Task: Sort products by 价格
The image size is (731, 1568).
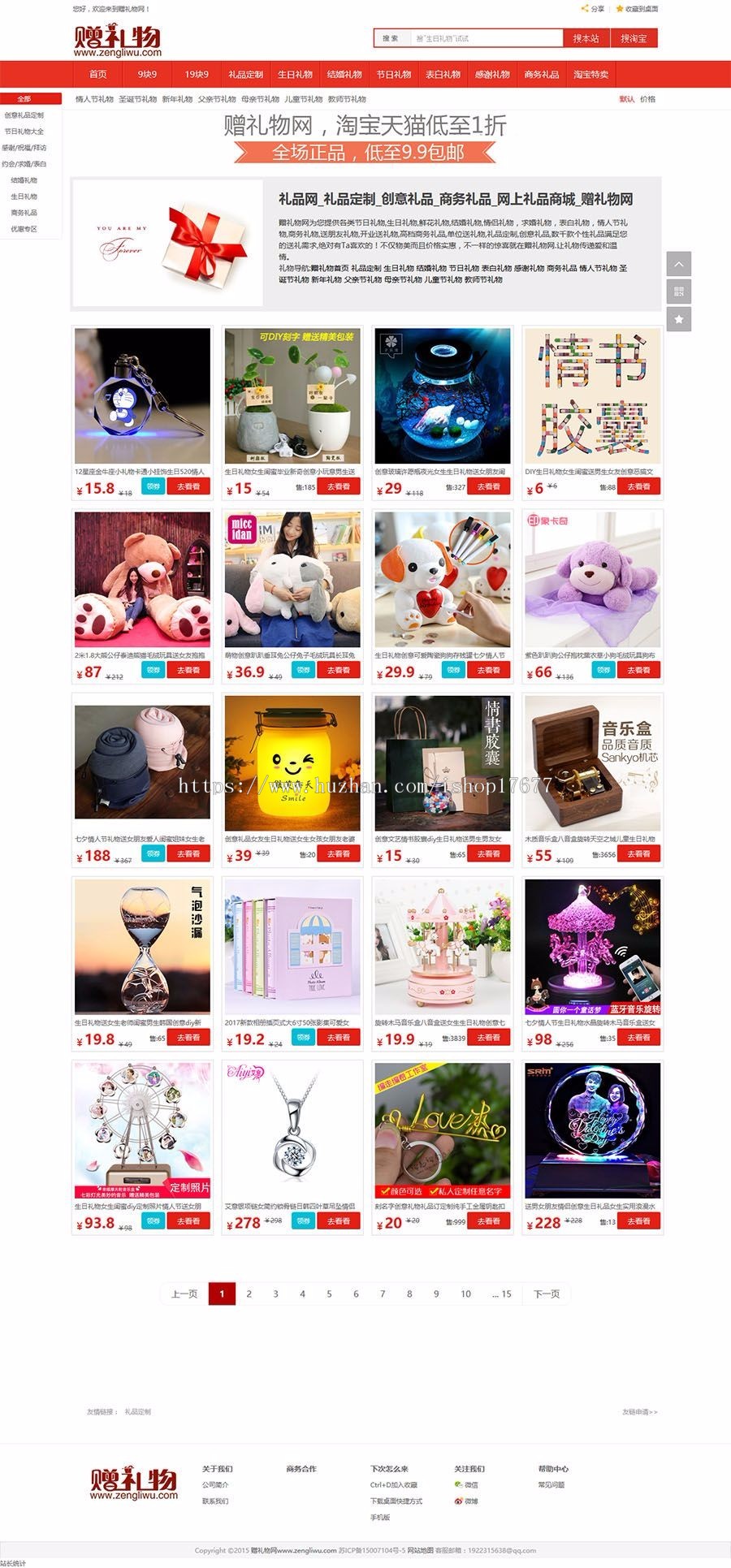Action: tap(647, 99)
